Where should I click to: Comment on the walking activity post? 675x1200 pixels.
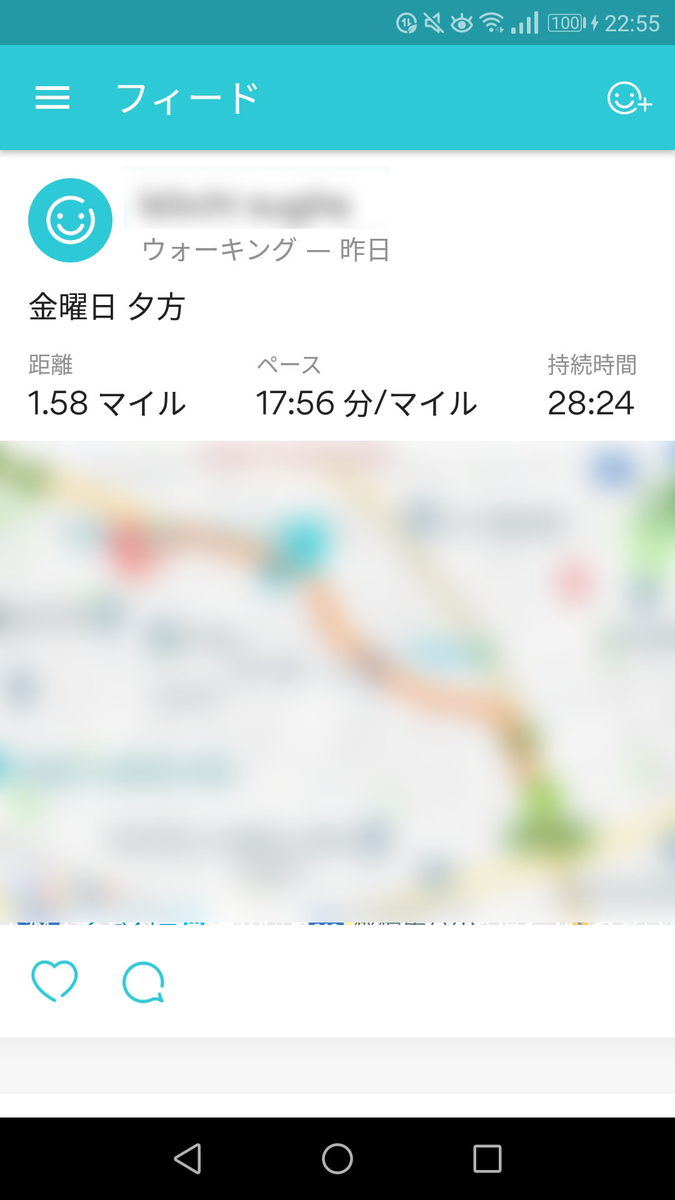point(143,982)
